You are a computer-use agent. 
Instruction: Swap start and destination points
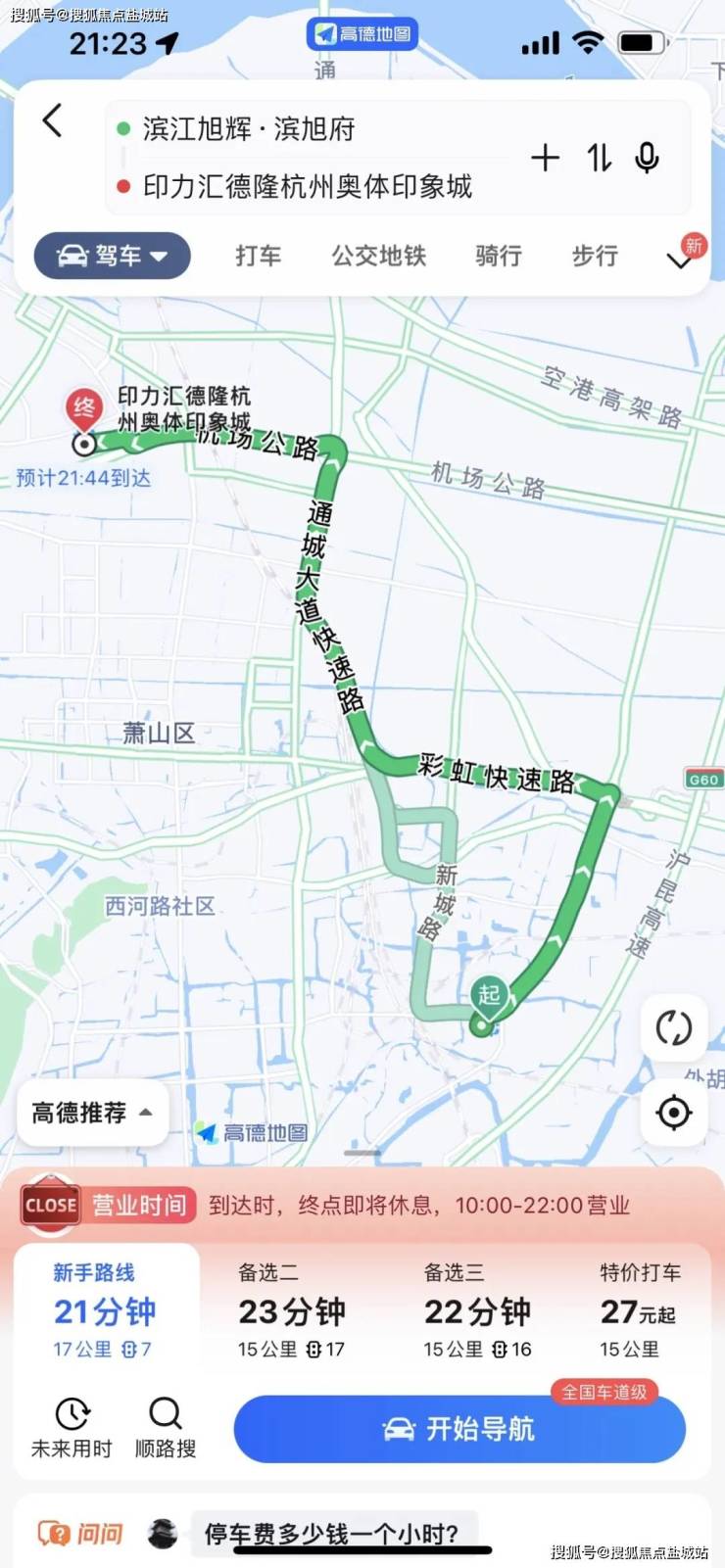point(600,158)
